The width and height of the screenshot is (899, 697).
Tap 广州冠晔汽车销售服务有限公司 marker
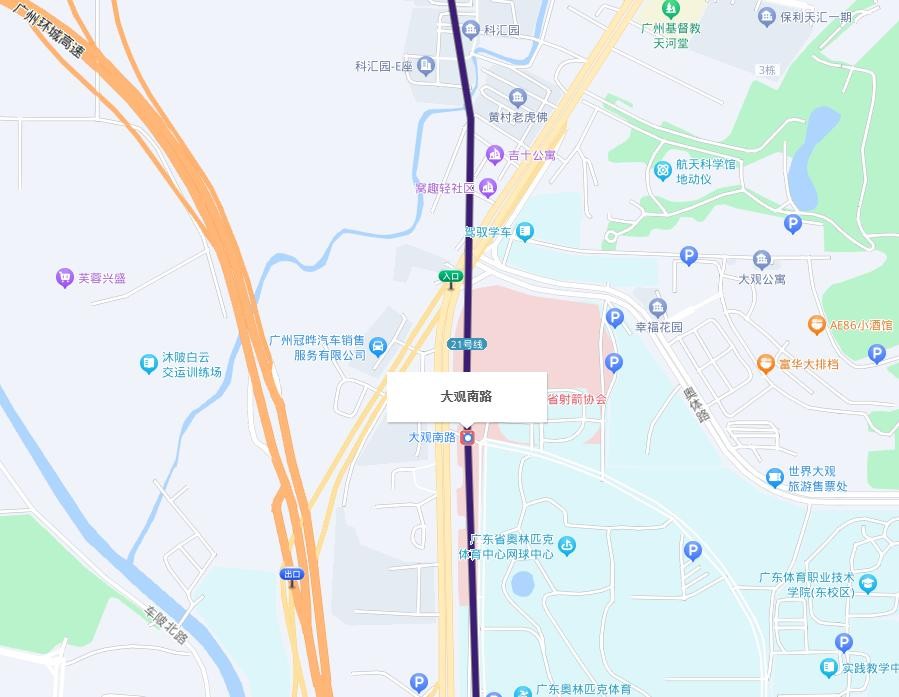click(378, 347)
